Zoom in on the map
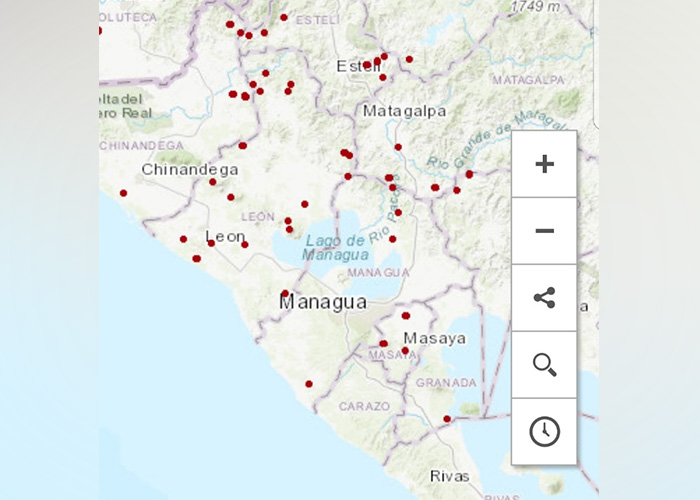The width and height of the screenshot is (700, 500). 544,164
